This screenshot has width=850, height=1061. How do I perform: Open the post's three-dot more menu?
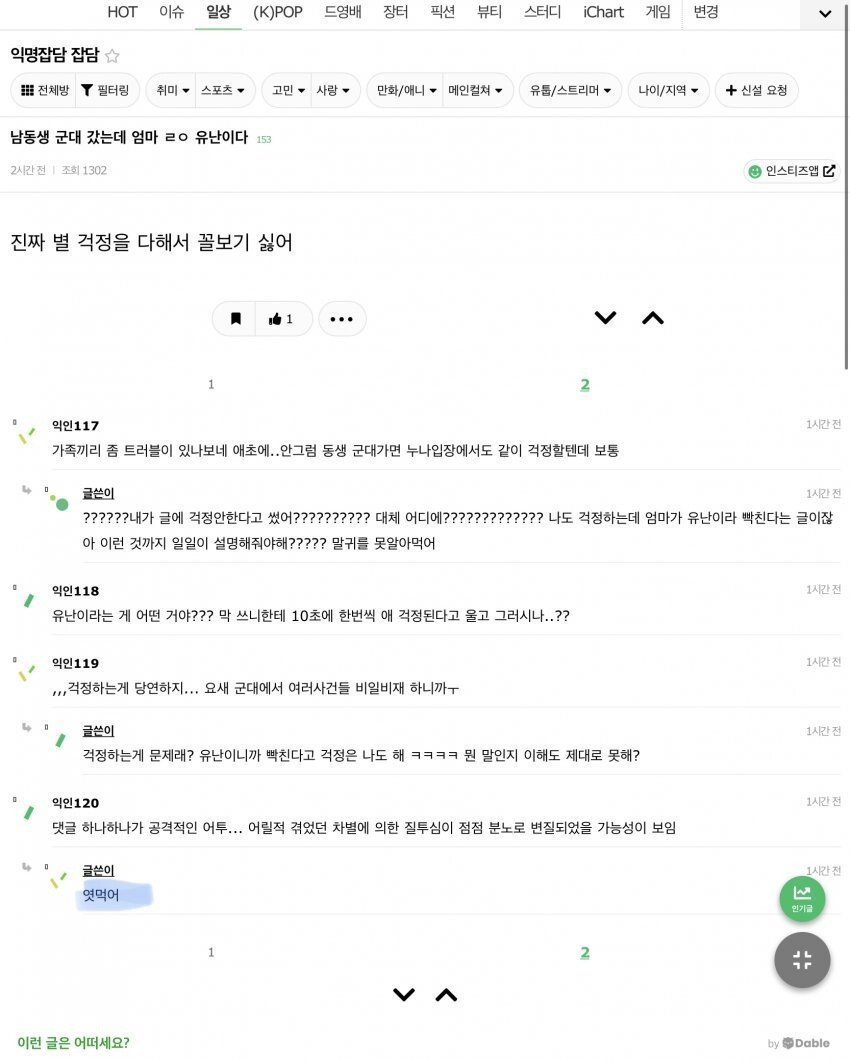(342, 319)
